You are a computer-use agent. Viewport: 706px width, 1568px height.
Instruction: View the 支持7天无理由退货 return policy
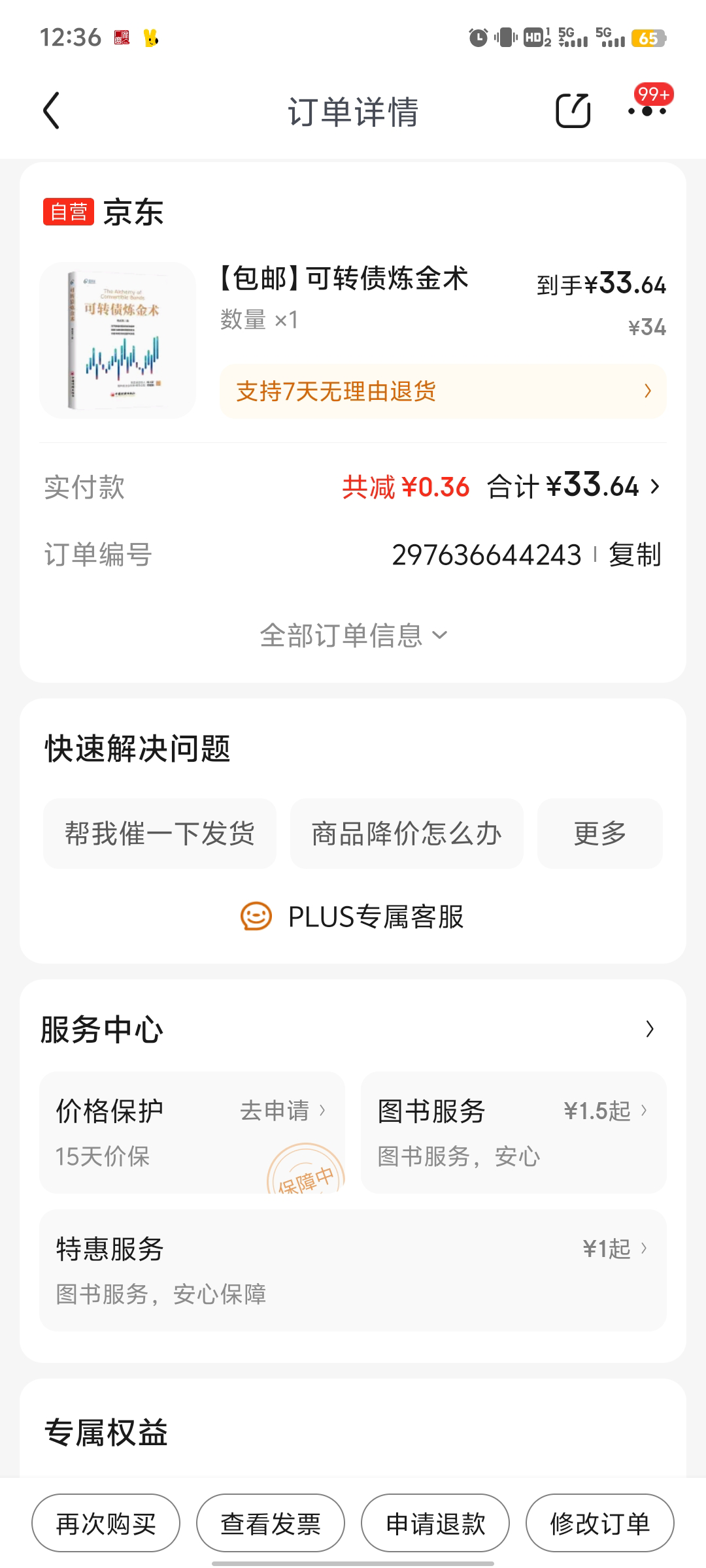point(443,391)
